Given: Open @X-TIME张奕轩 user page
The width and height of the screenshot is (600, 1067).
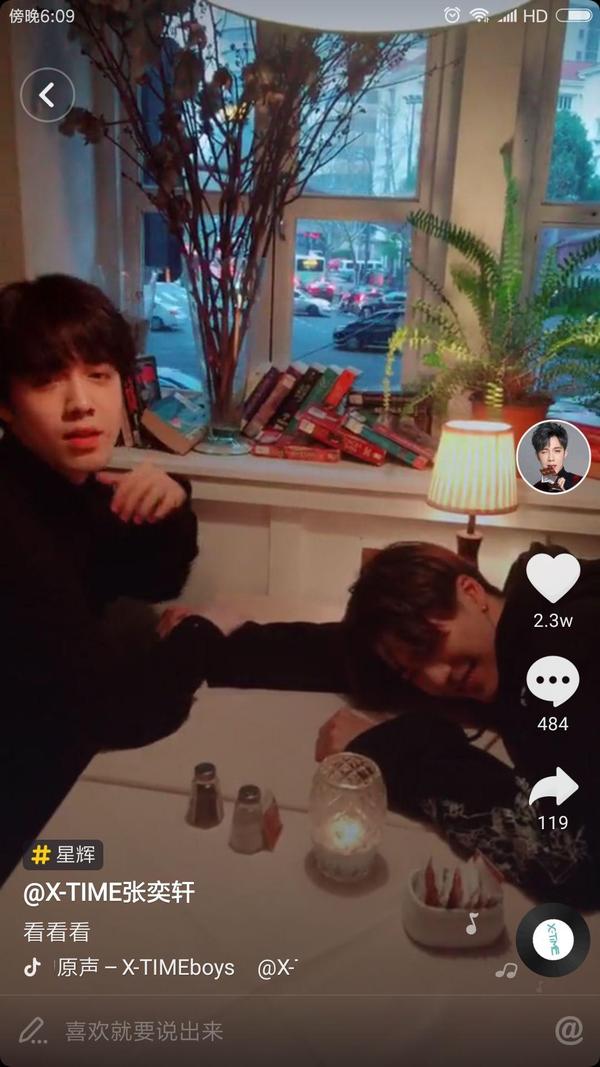Looking at the screenshot, I should [x=109, y=892].
